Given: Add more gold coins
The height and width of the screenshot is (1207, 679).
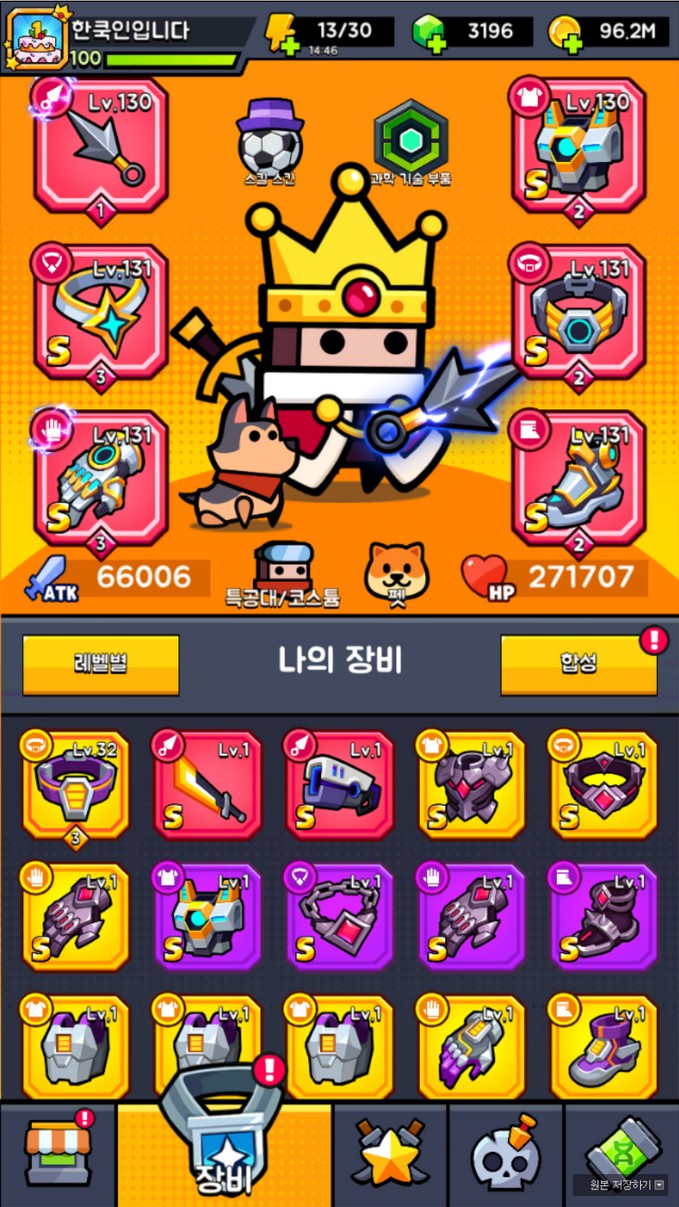Looking at the screenshot, I should (x=567, y=33).
